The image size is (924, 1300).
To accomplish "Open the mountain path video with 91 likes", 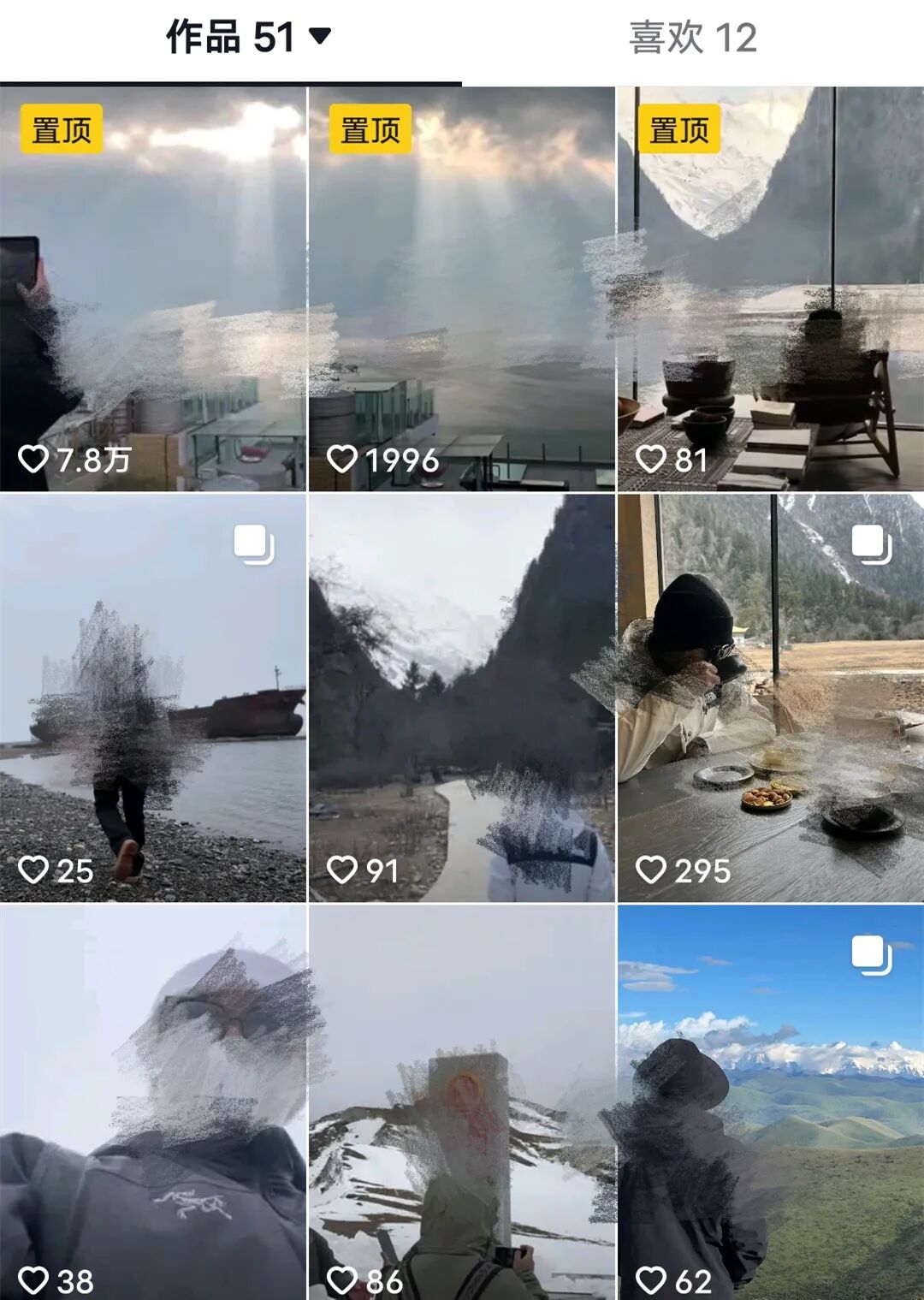I will click(461, 697).
